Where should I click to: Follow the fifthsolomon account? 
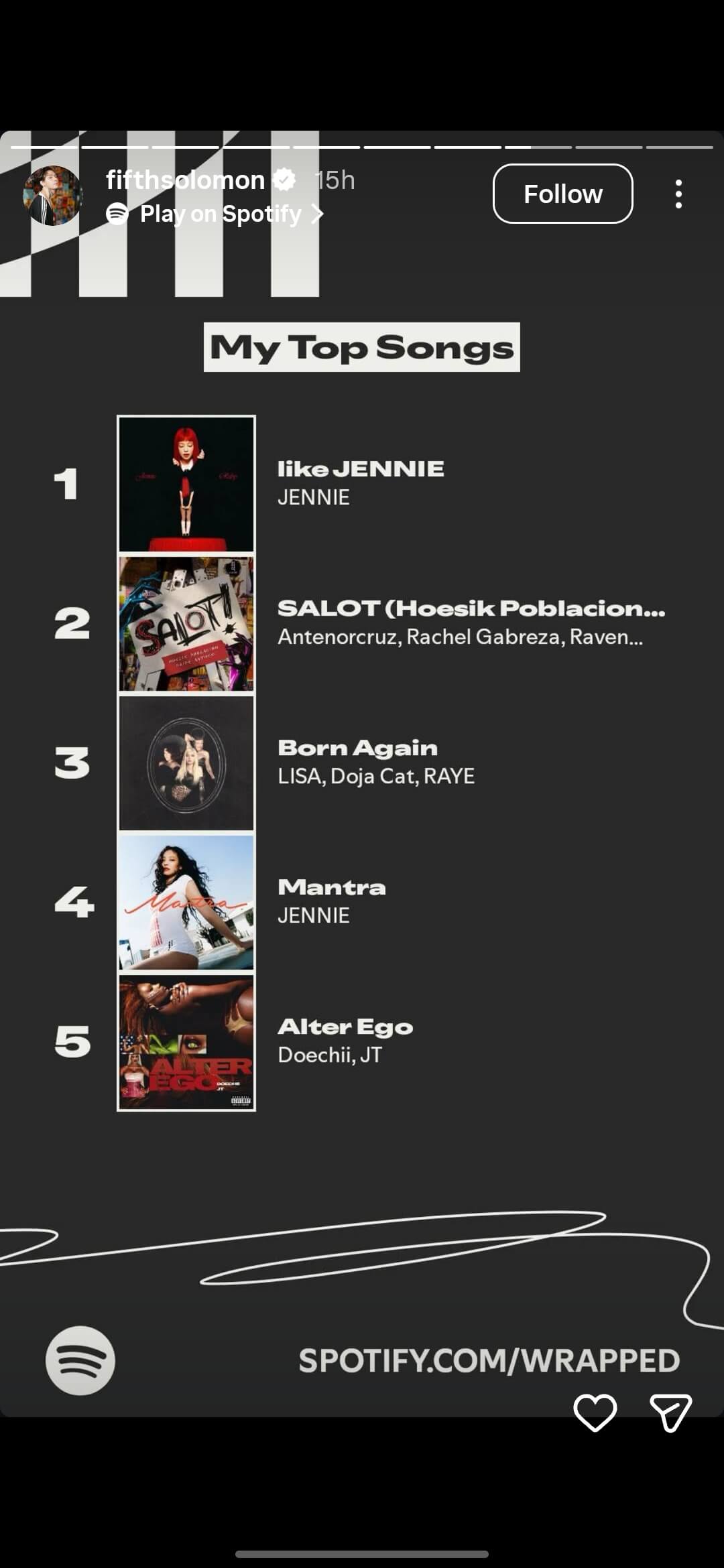(562, 194)
